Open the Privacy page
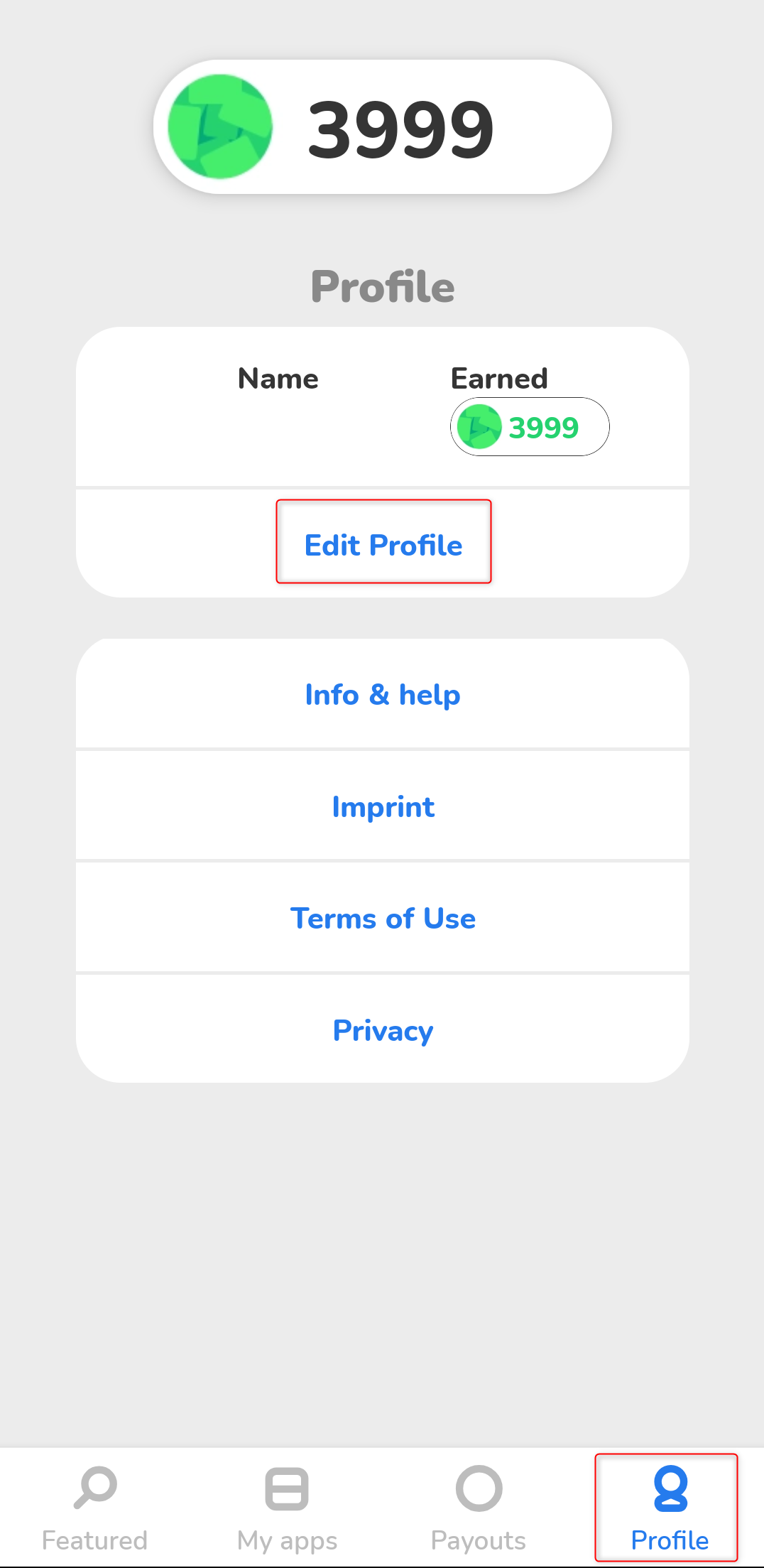Screen dimensions: 764x1568 [383, 1029]
